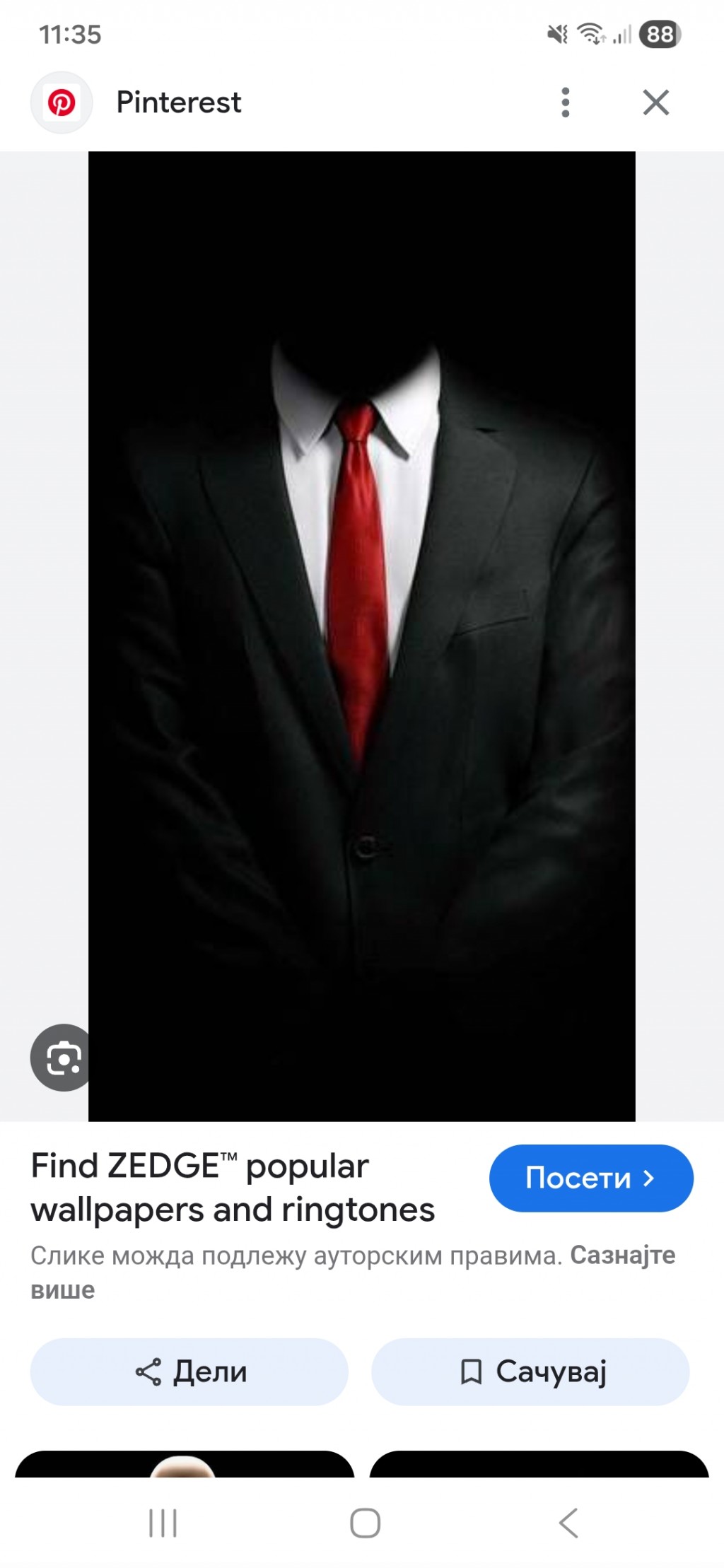Image resolution: width=724 pixels, height=1568 pixels.
Task: Open the suit and red tie image
Action: pyautogui.click(x=361, y=636)
